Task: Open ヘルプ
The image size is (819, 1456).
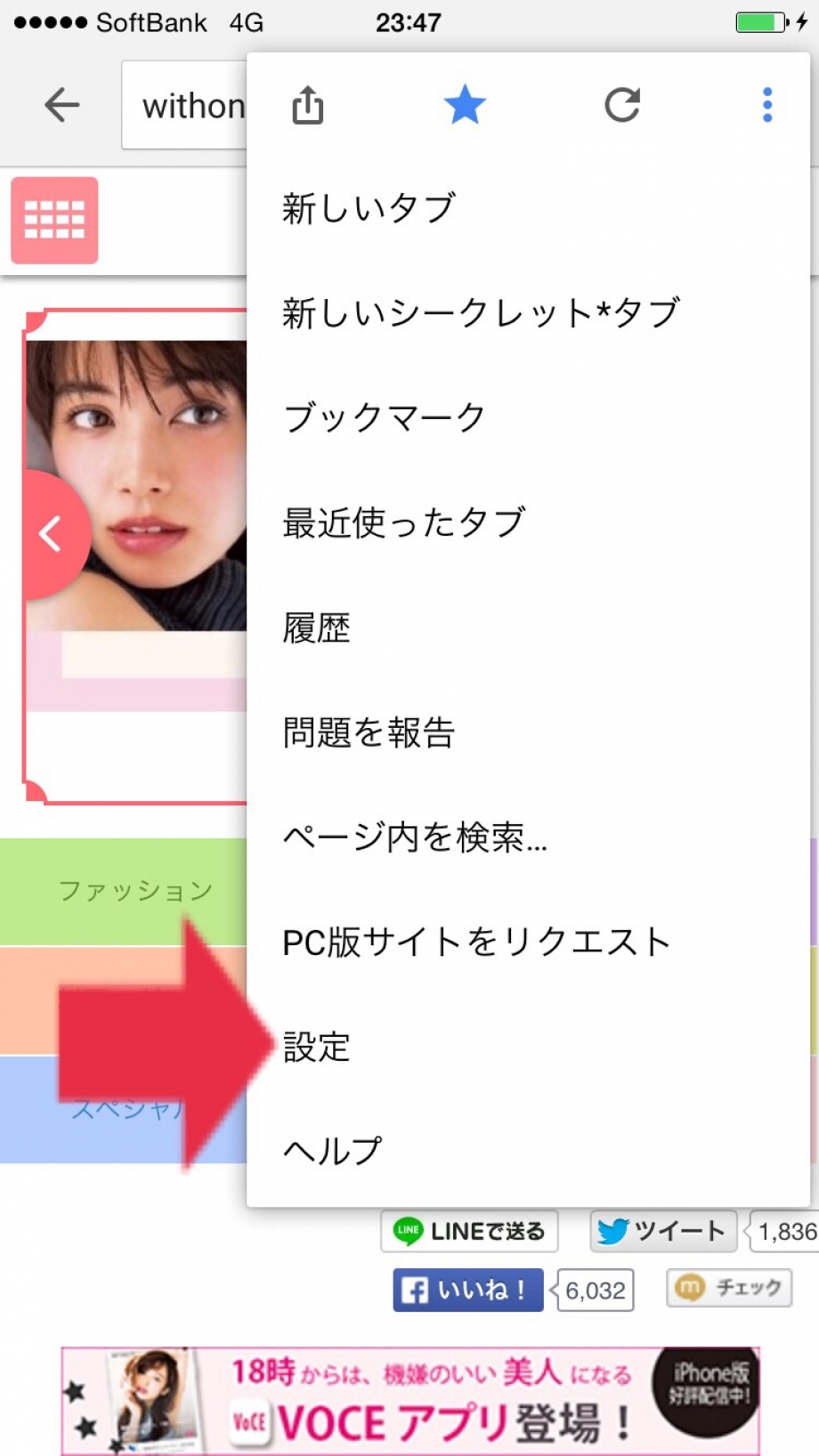Action: (x=332, y=1151)
